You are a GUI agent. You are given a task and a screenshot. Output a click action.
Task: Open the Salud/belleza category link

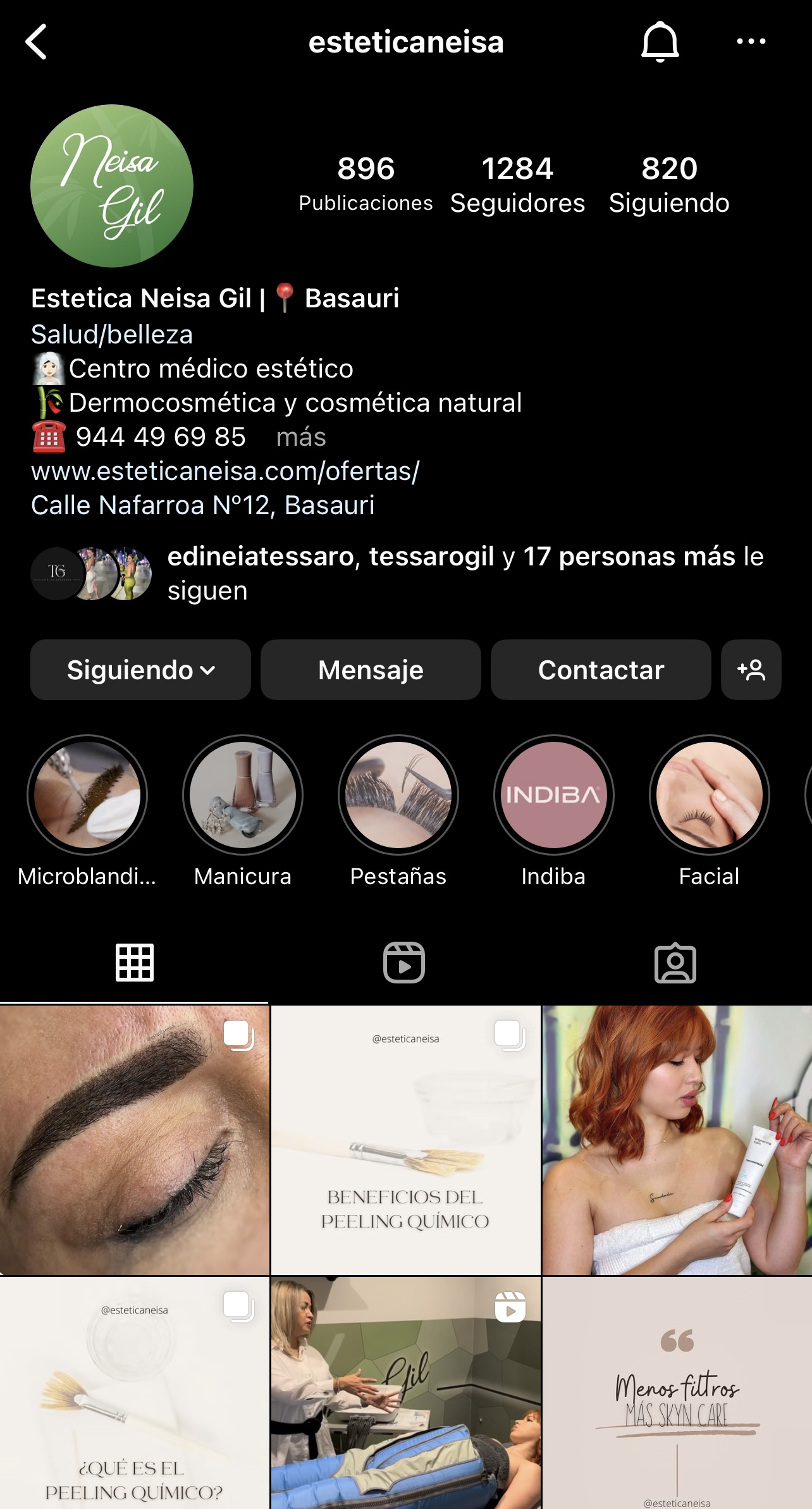(112, 335)
